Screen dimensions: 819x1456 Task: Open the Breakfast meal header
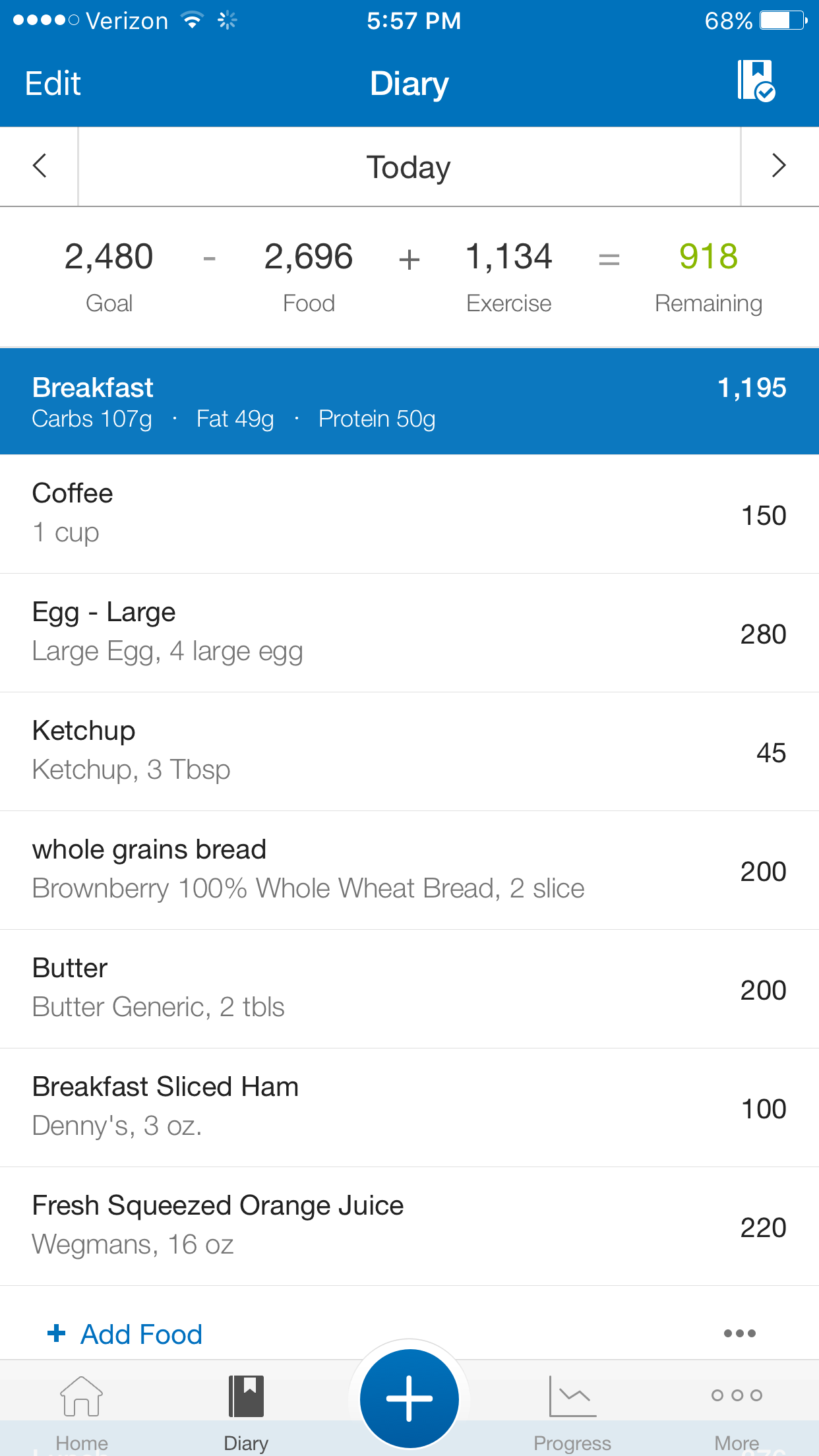(409, 402)
